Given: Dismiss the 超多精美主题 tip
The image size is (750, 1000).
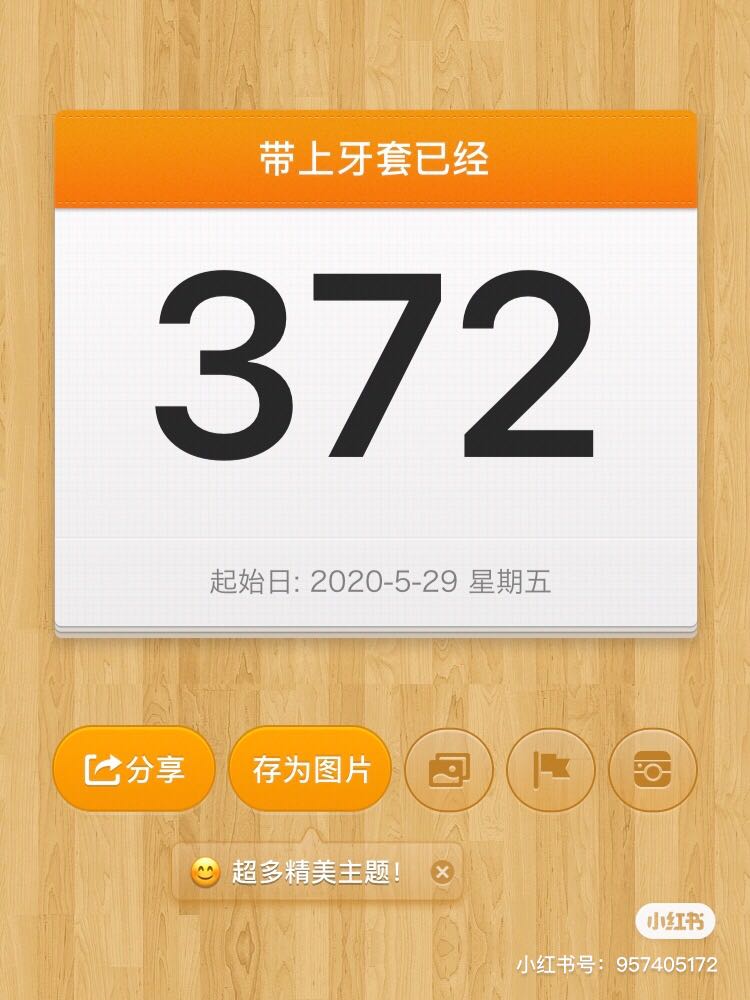Looking at the screenshot, I should point(442,873).
